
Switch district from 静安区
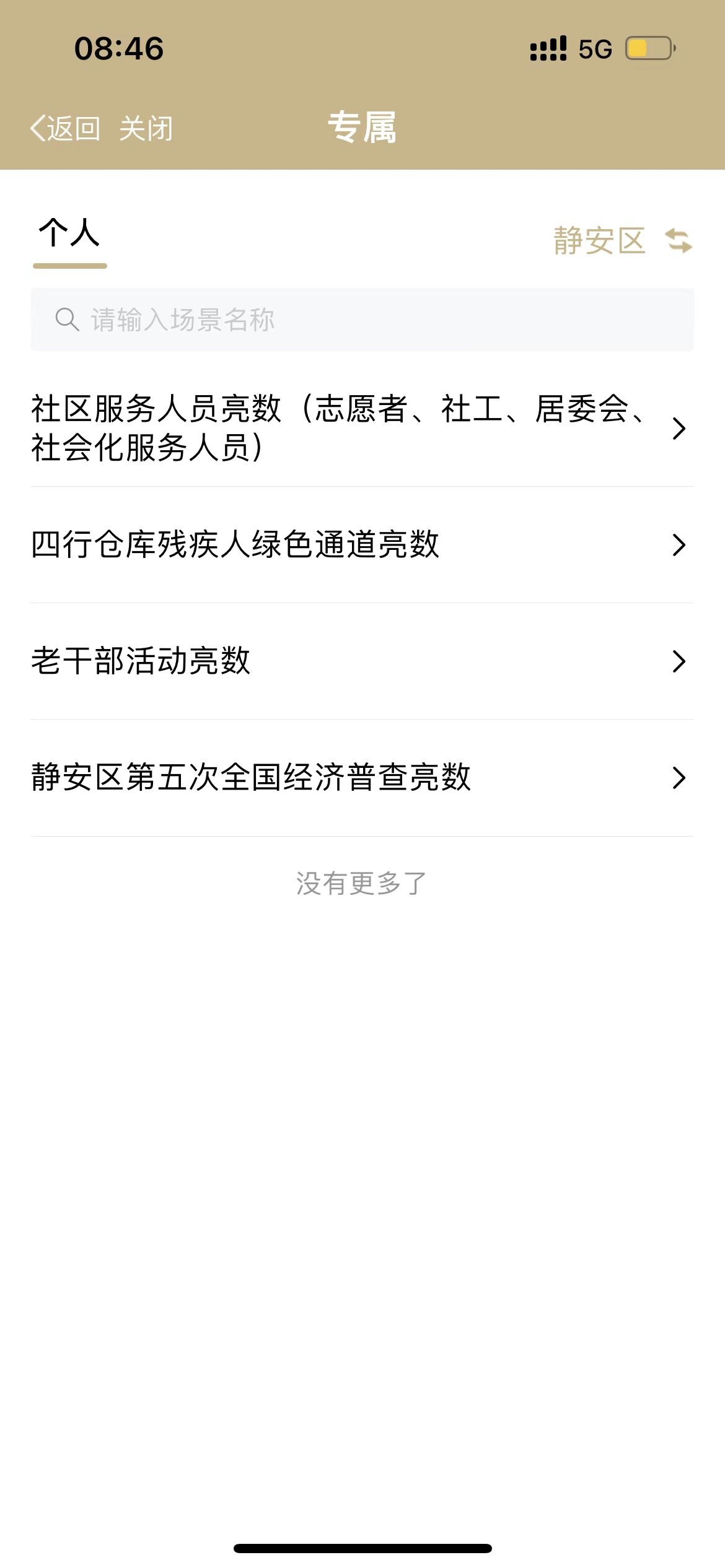point(622,241)
